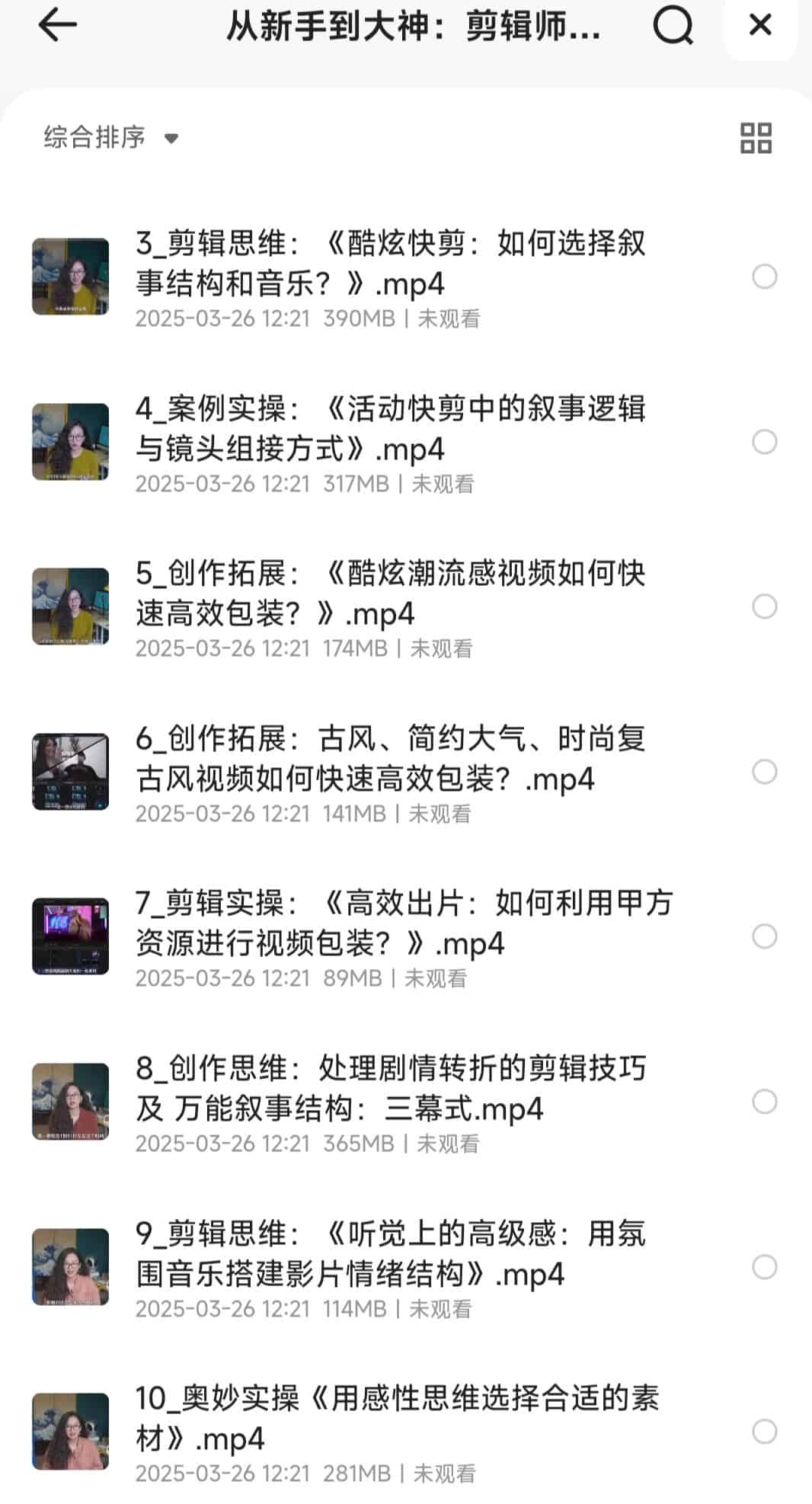Tap the dropdown arrow next to 综合排序
812x1504 pixels.
(171, 139)
